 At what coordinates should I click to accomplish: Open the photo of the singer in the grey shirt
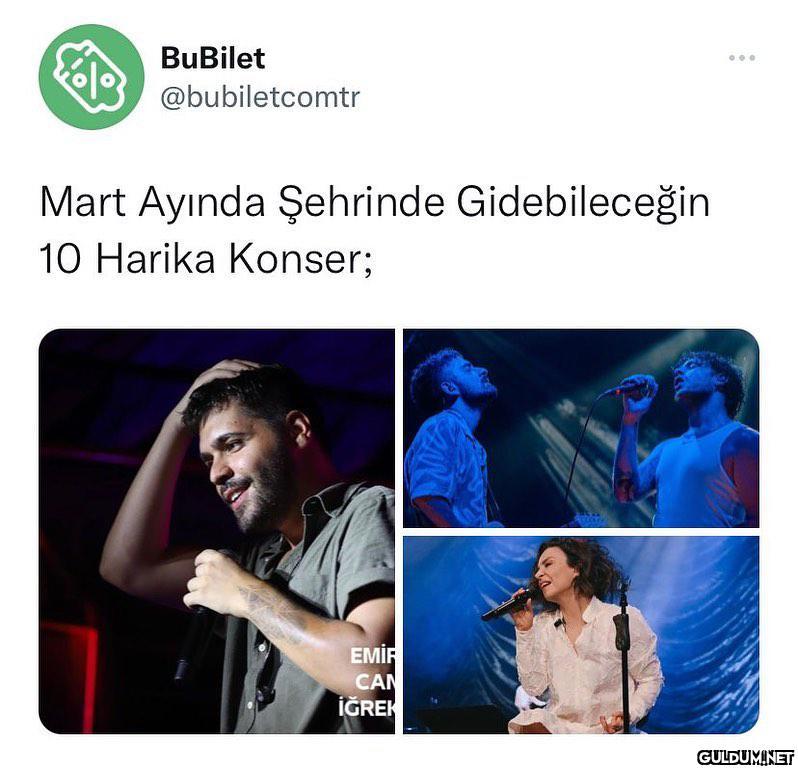pos(217,531)
